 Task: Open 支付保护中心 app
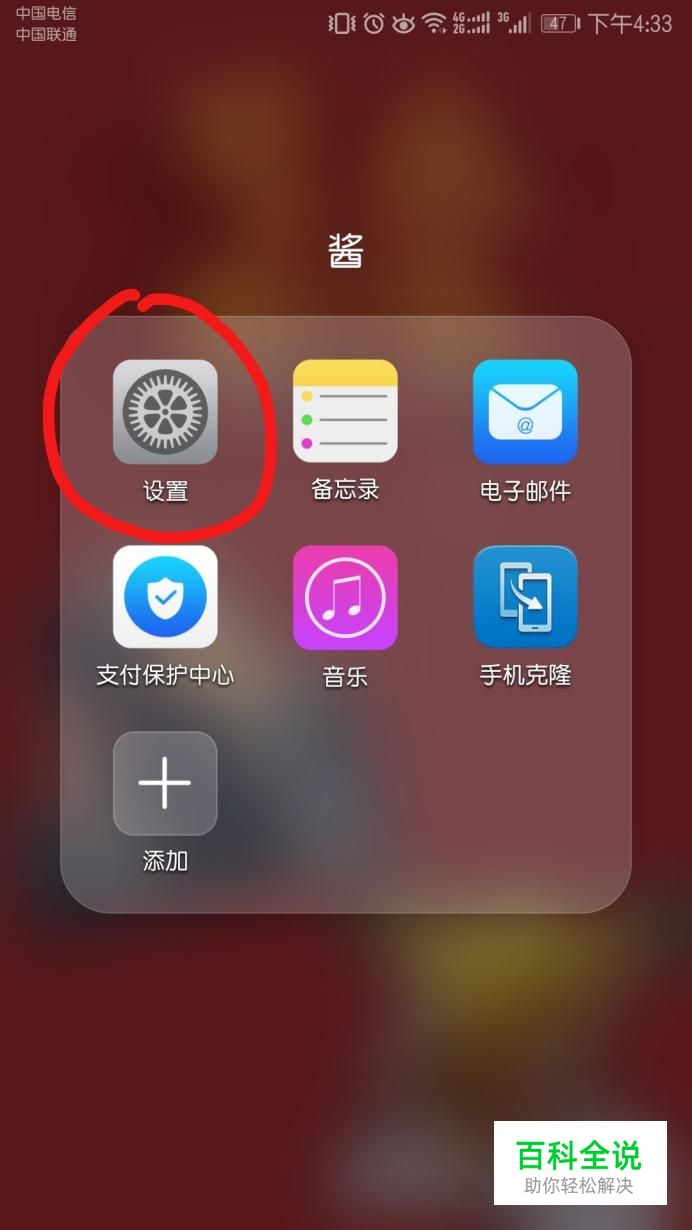click(x=165, y=597)
